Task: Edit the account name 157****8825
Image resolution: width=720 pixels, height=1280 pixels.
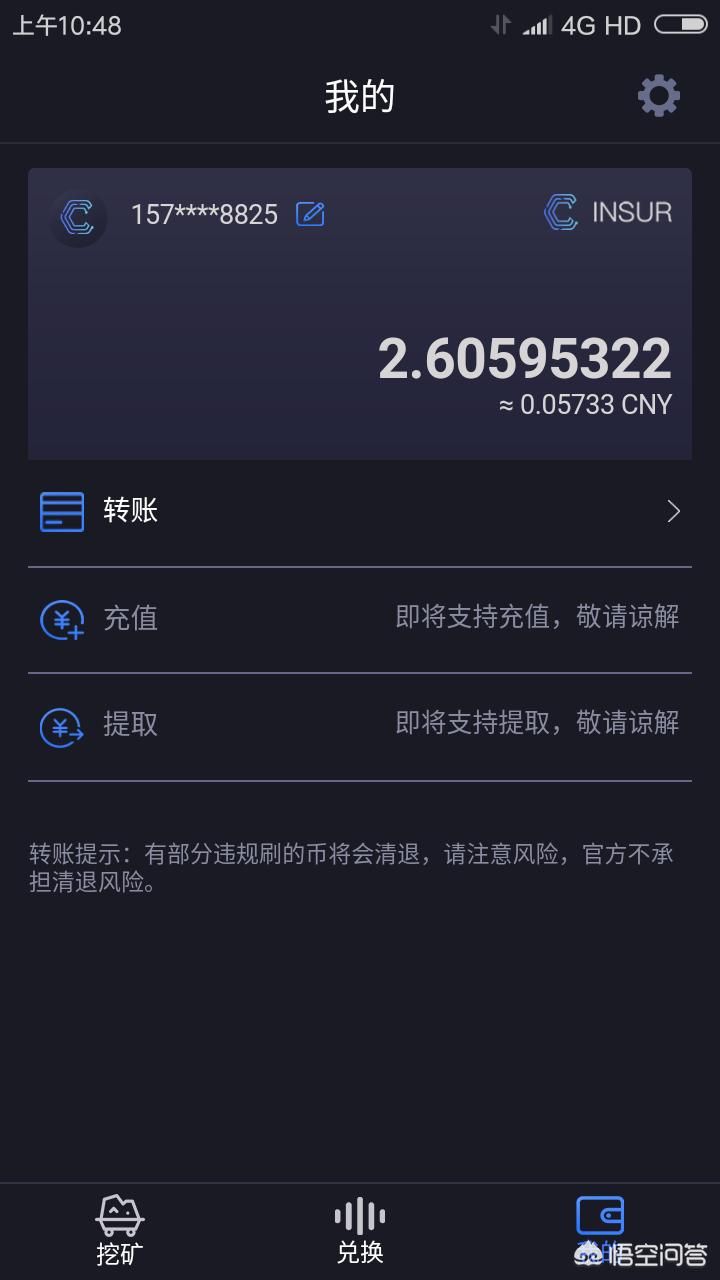Action: pyautogui.click(x=310, y=213)
